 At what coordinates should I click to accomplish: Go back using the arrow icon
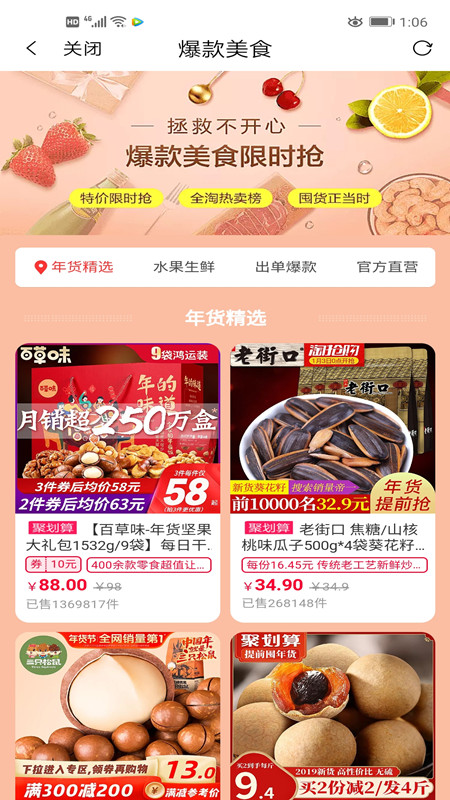[x=31, y=49]
